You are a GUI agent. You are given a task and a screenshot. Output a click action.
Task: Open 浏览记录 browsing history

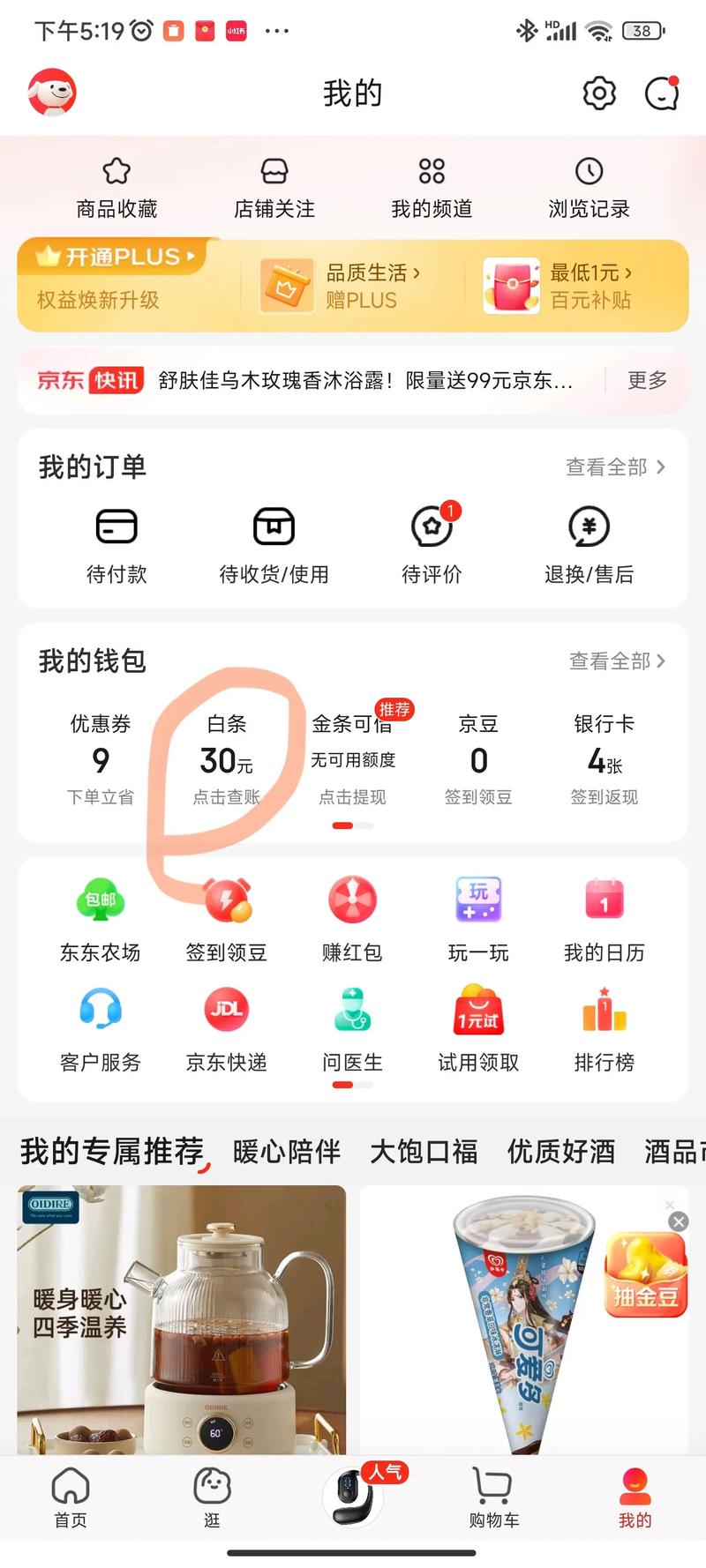pos(589,185)
